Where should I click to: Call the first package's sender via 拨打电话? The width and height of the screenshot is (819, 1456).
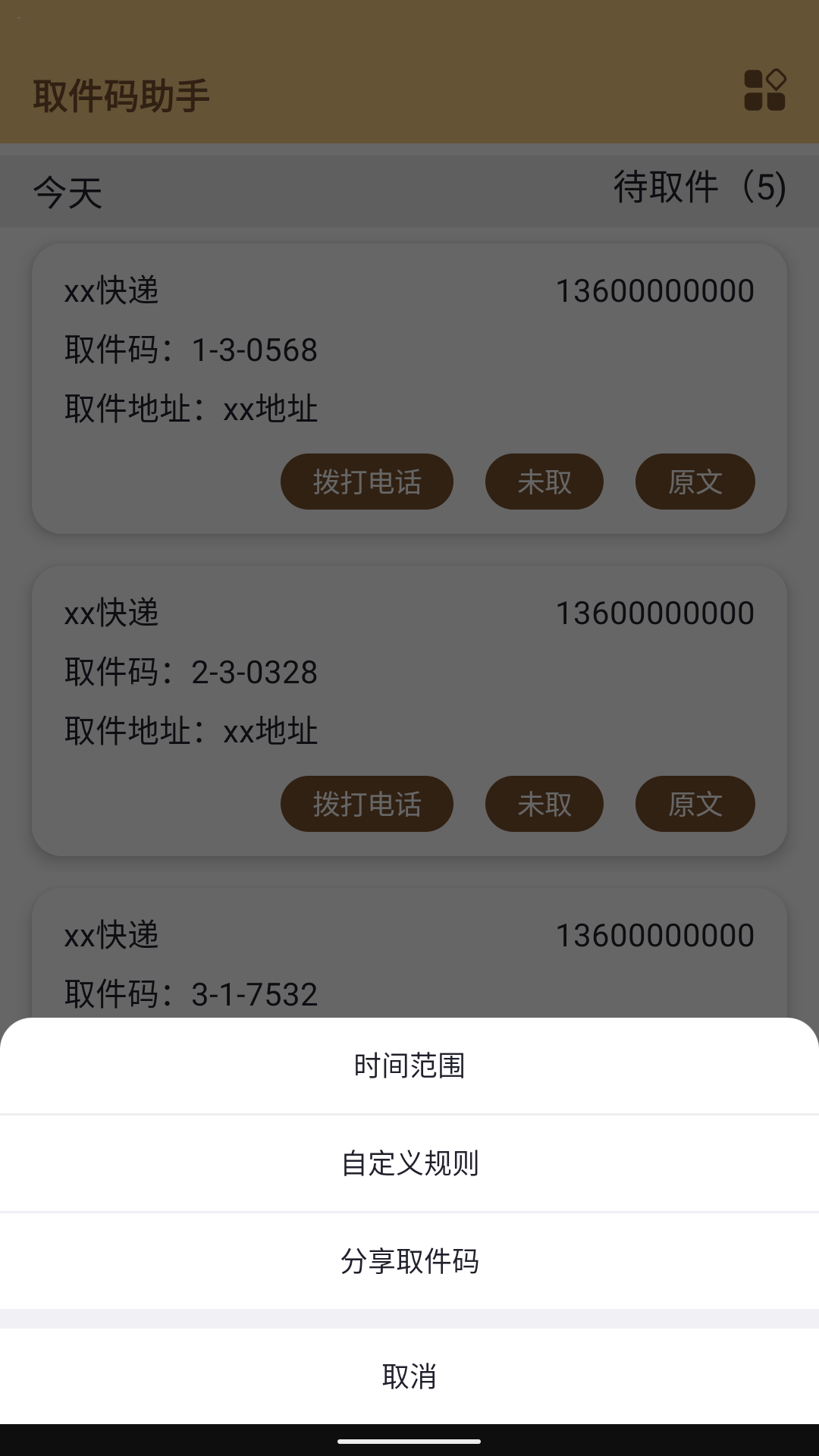tap(367, 481)
